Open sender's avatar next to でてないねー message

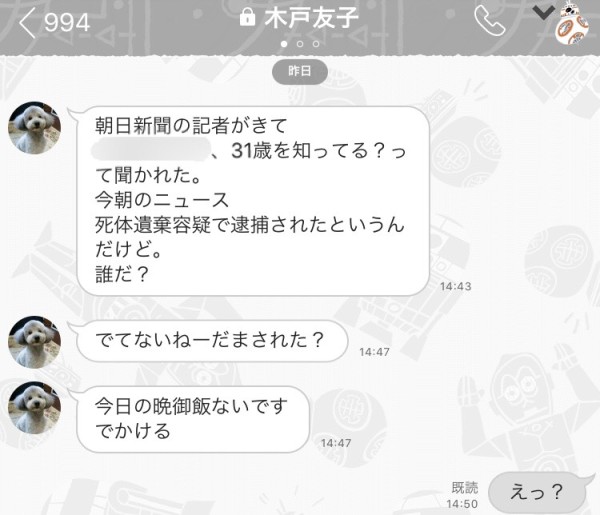click(x=34, y=342)
